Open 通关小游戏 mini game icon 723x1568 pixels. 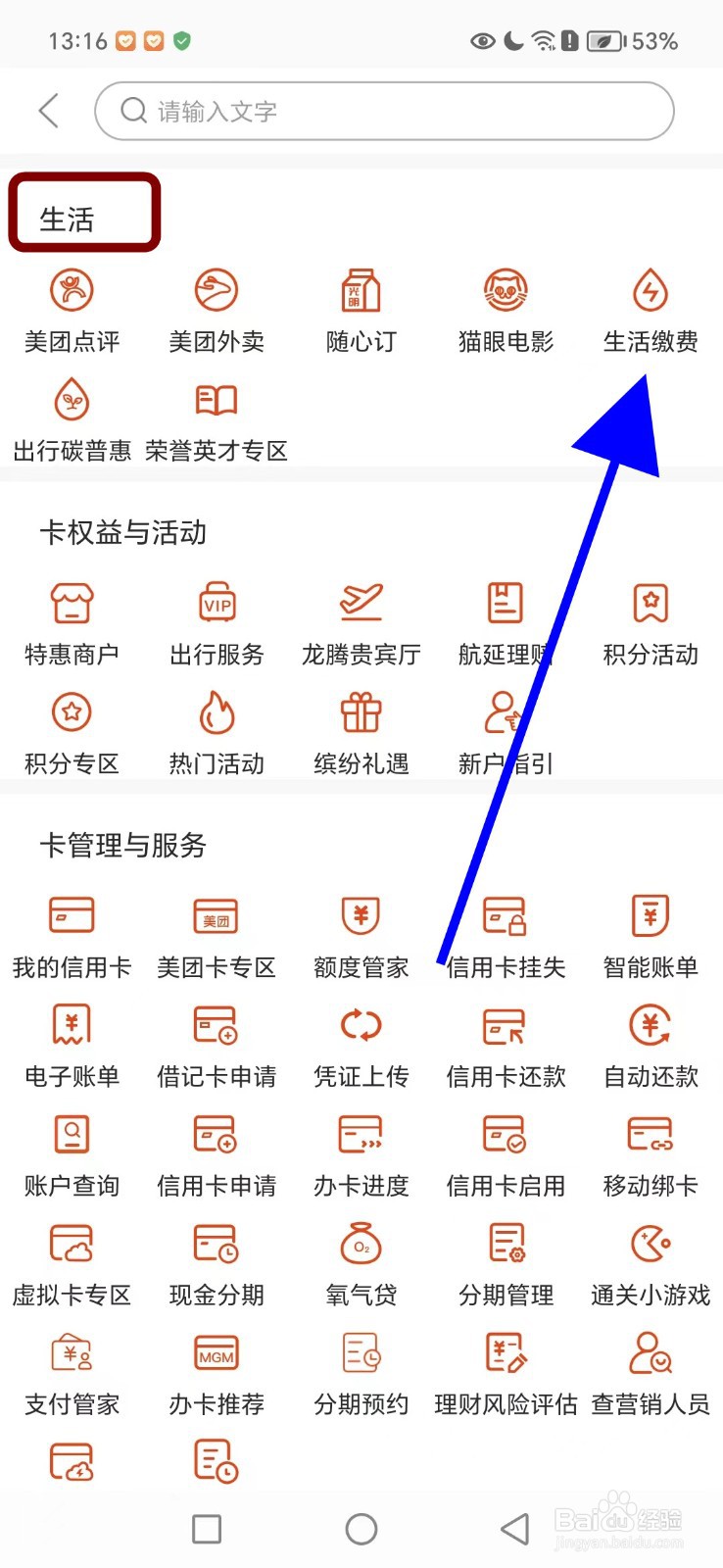tap(650, 1259)
